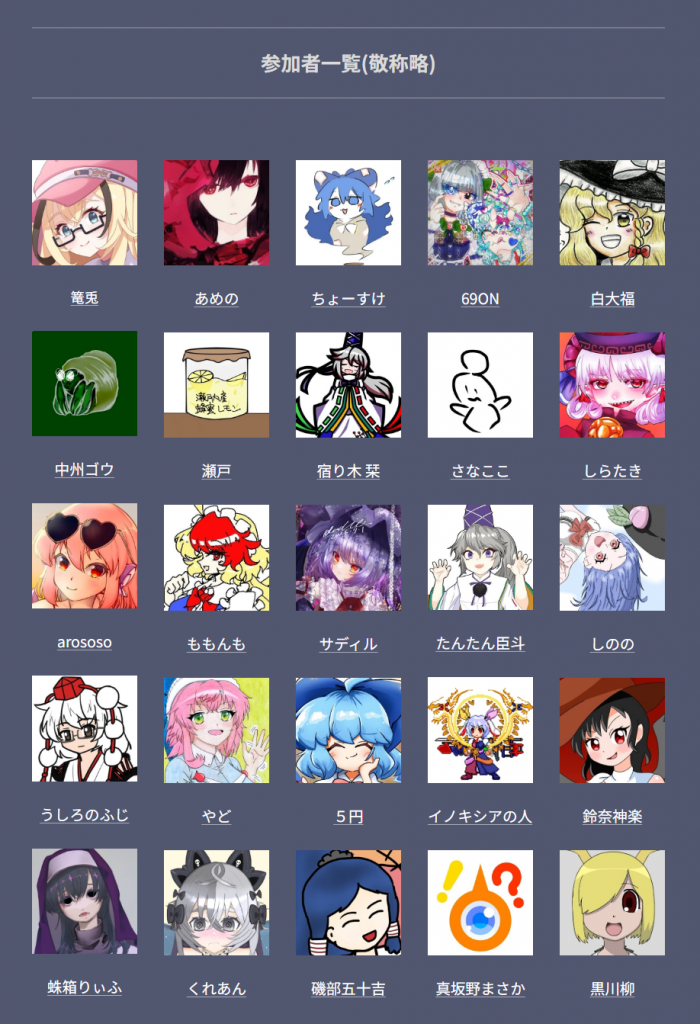Select the くれあん participant link
Viewport: 700px width, 1024px height.
pos(216,988)
